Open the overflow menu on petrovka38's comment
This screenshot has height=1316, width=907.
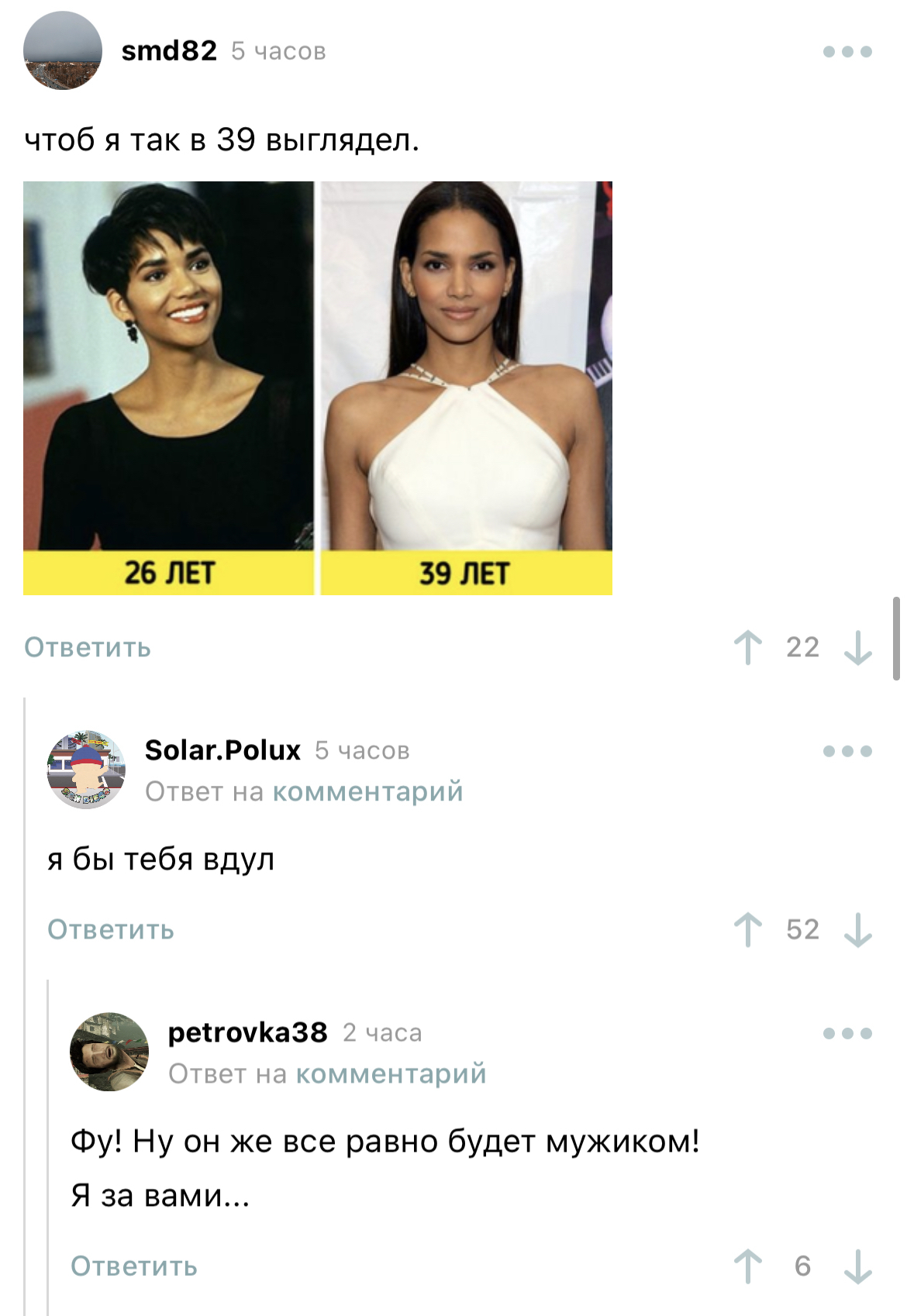[847, 1033]
